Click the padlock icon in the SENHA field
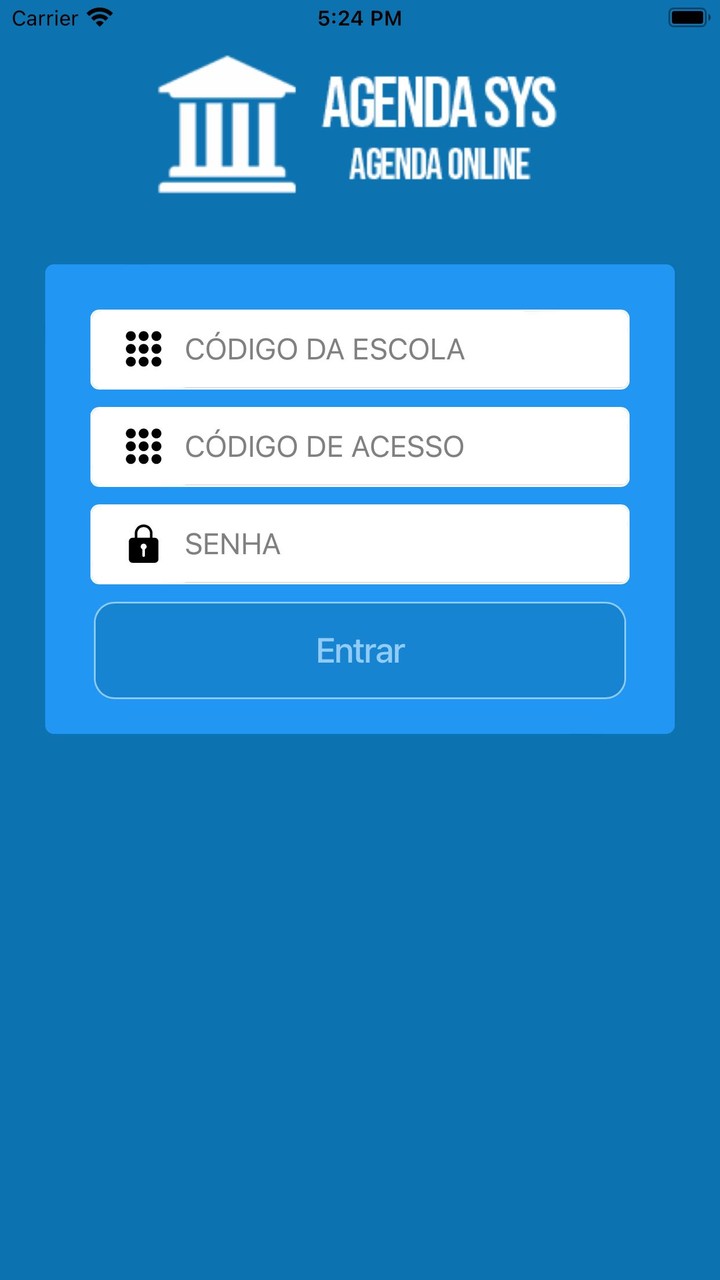This screenshot has width=720, height=1280. point(143,543)
